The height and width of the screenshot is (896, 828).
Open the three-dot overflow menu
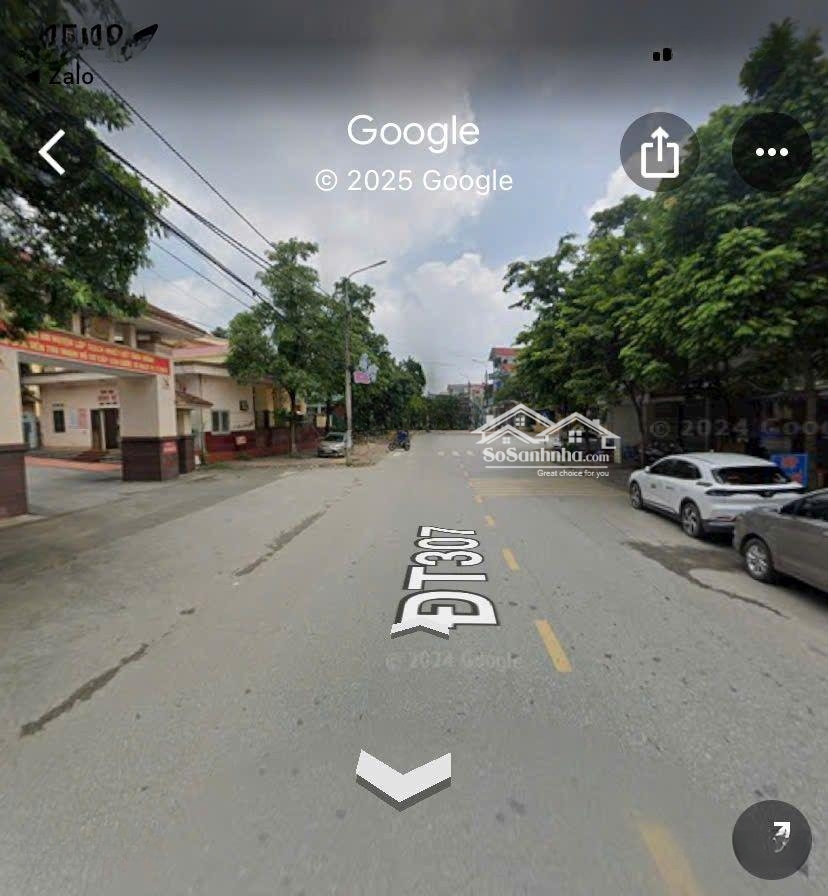click(771, 152)
